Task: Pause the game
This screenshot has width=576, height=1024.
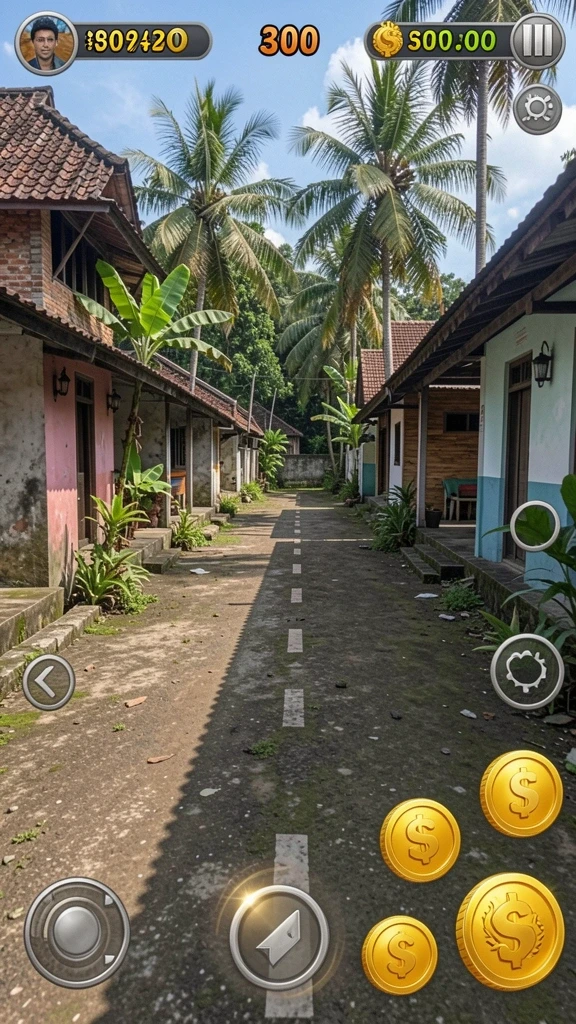Action: (537, 40)
